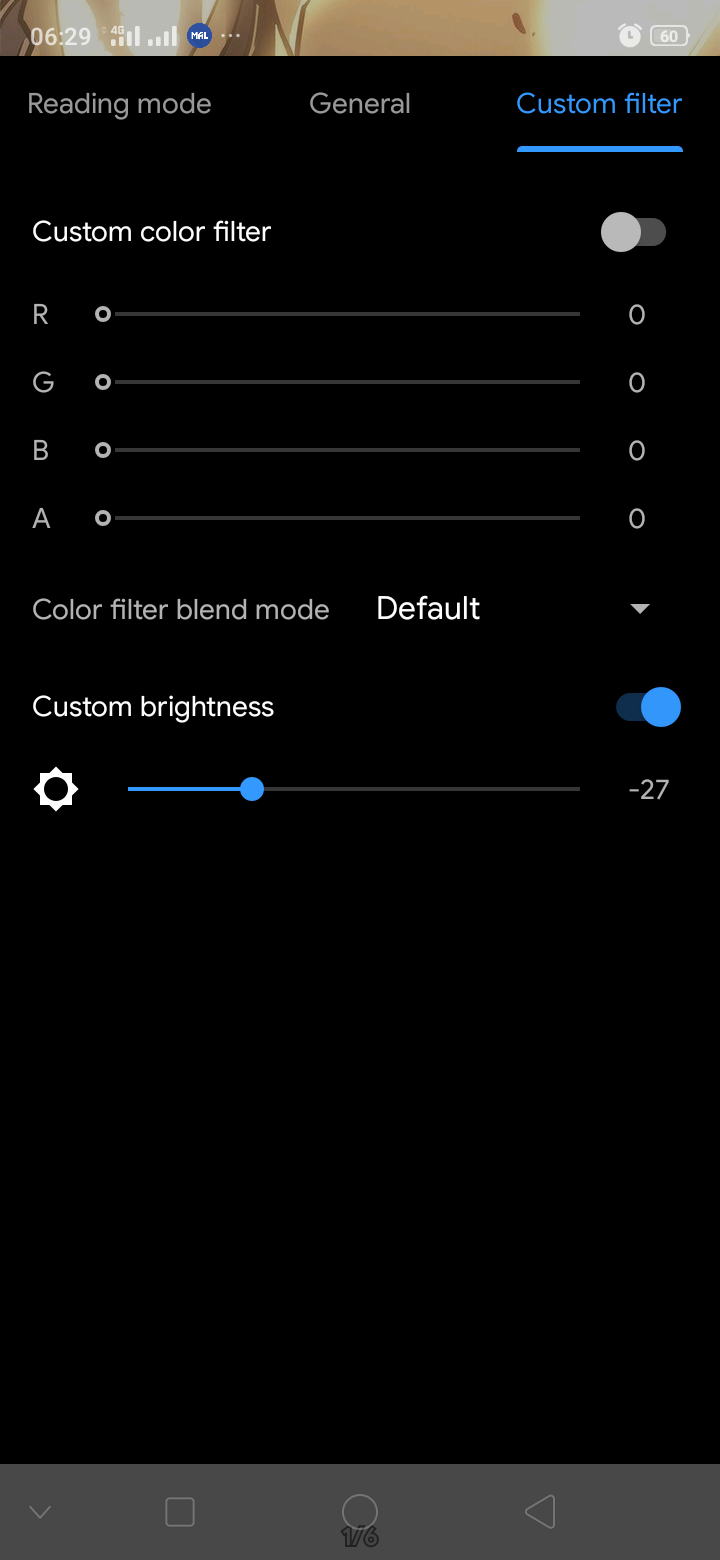720x1560 pixels.
Task: Tap the R color slider thumb
Action: click(x=102, y=314)
